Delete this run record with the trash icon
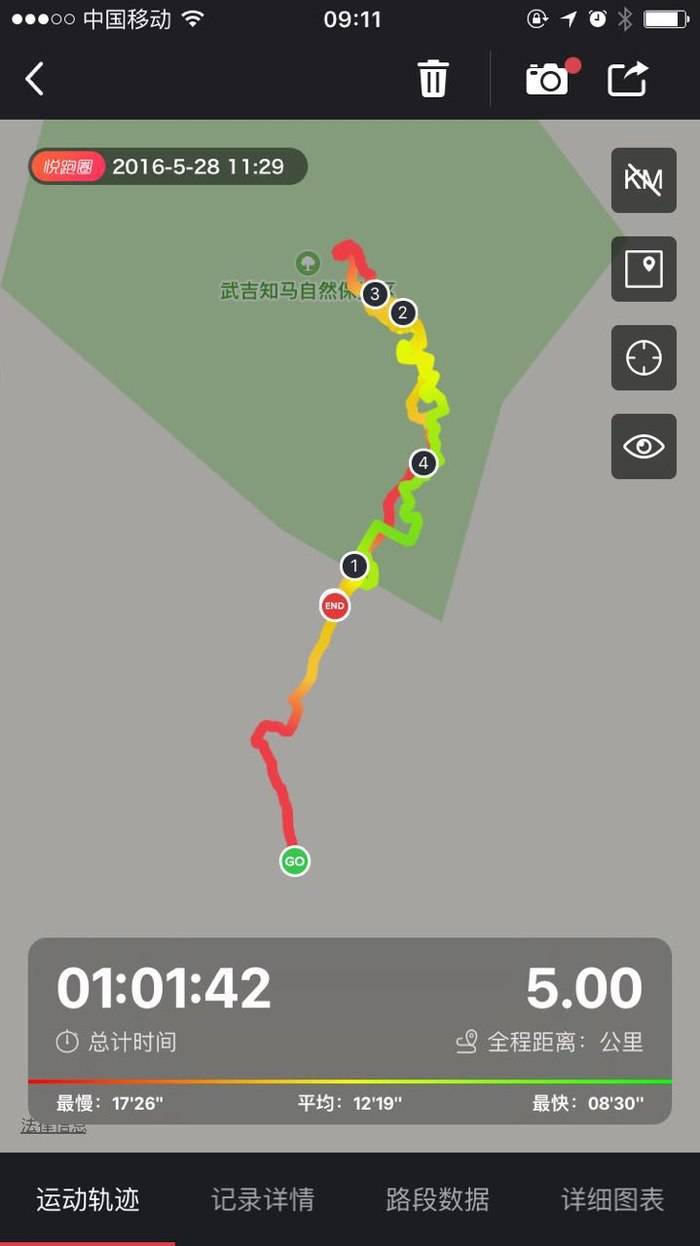Viewport: 700px width, 1246px height. click(433, 78)
